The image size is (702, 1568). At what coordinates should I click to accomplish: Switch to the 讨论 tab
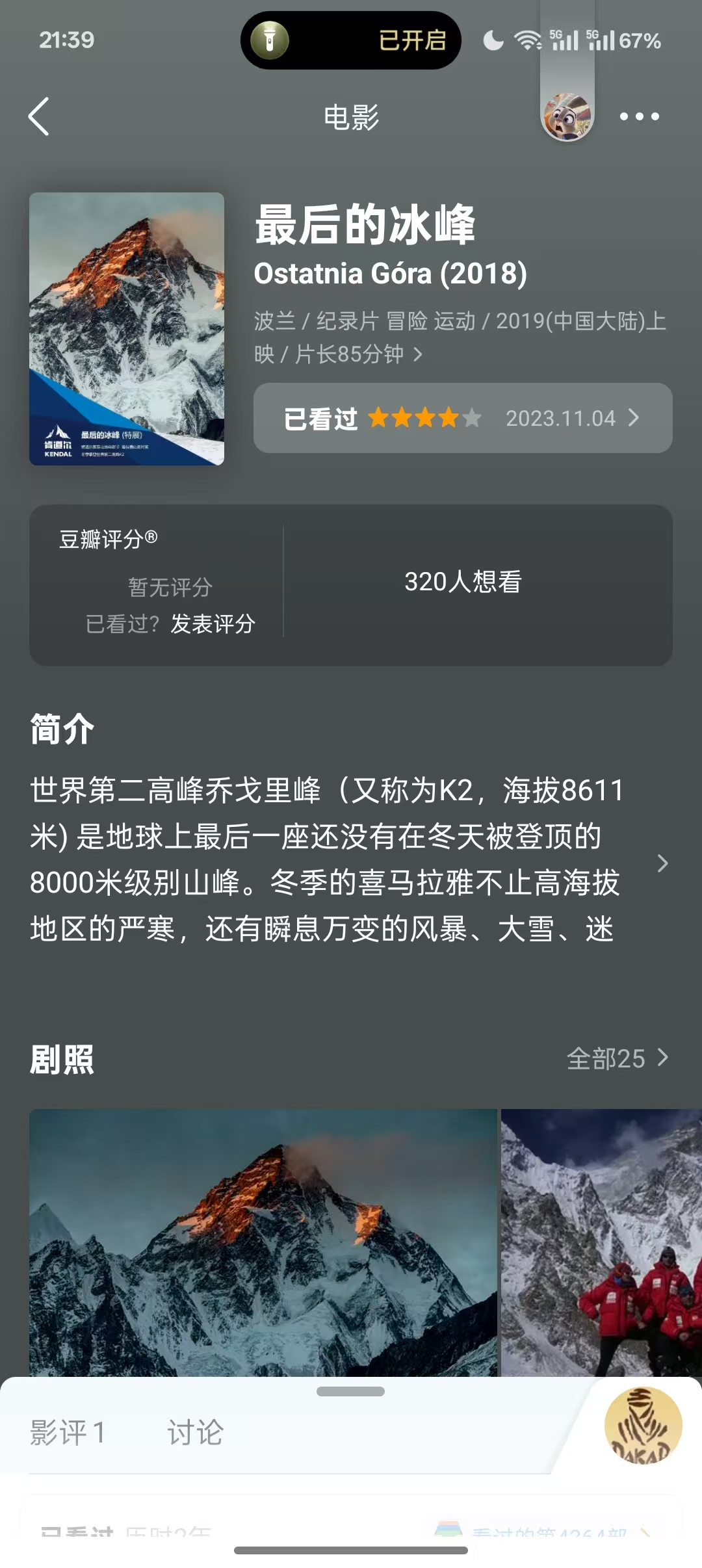pyautogui.click(x=195, y=1433)
